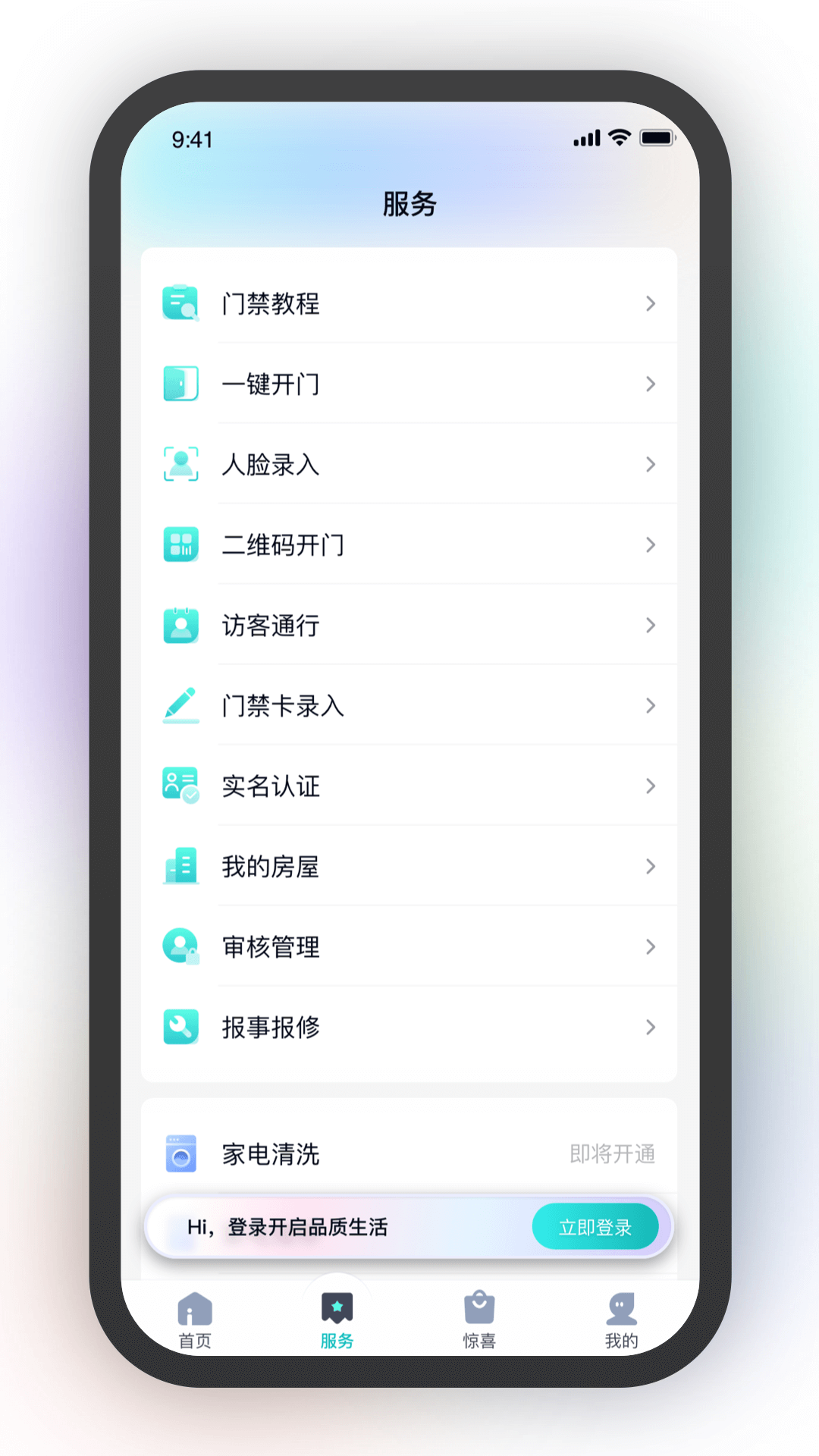Select the 服务 tab
Screen dimensions: 819x1456
(337, 1320)
